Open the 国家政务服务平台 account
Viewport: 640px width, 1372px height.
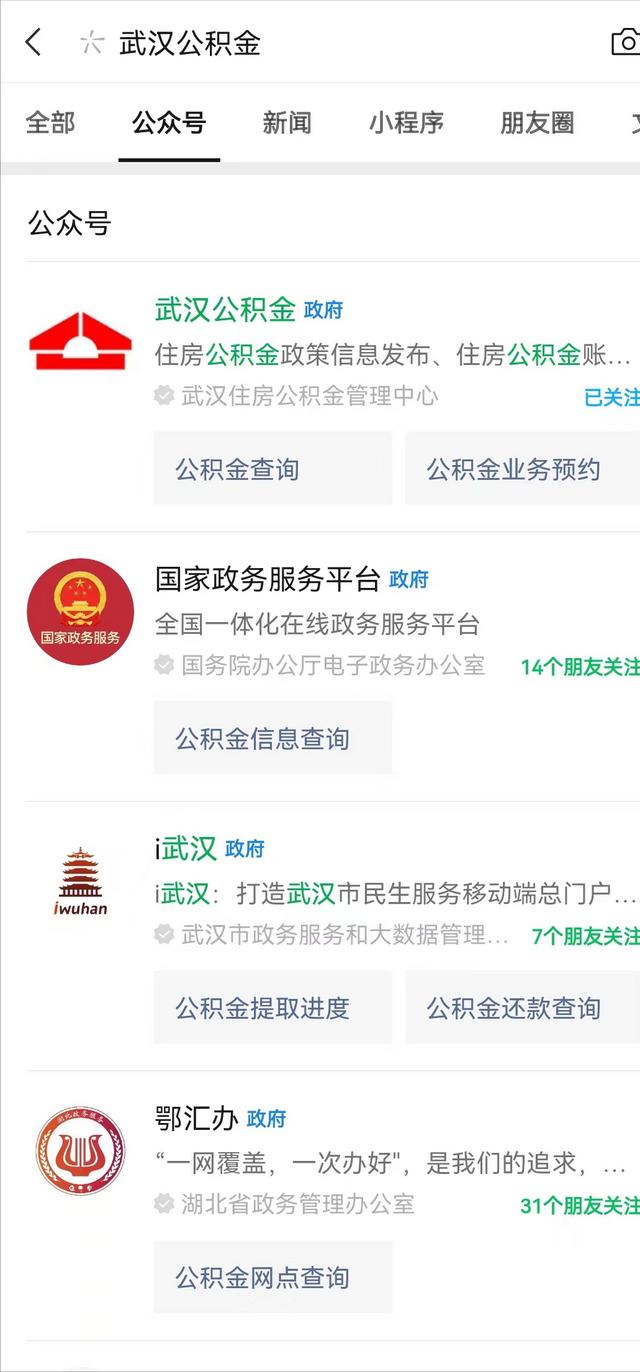(x=268, y=578)
